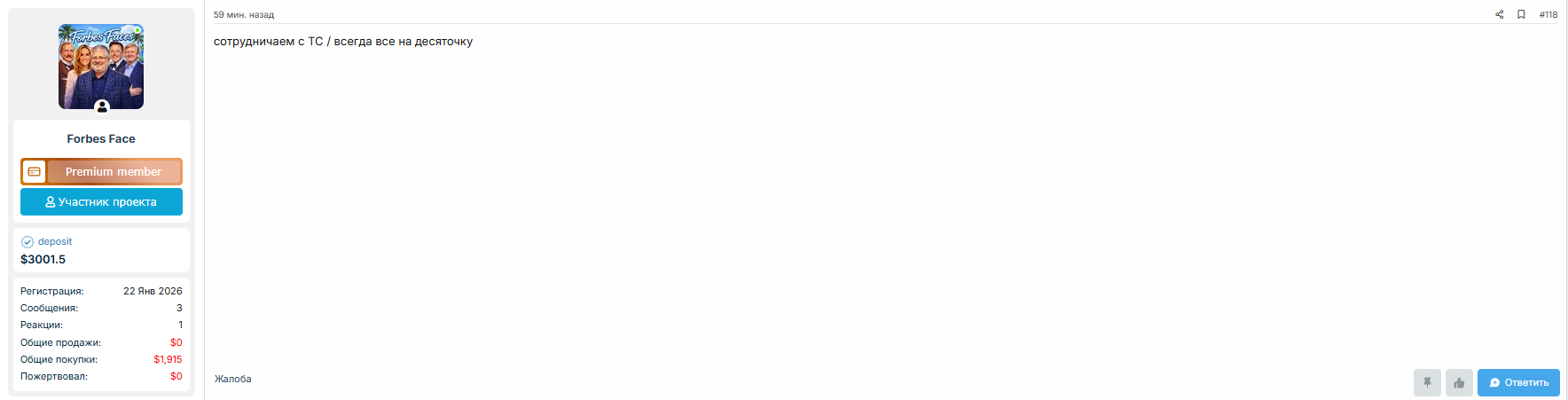Tap the Premium member badge
The height and width of the screenshot is (400, 1568).
(101, 171)
